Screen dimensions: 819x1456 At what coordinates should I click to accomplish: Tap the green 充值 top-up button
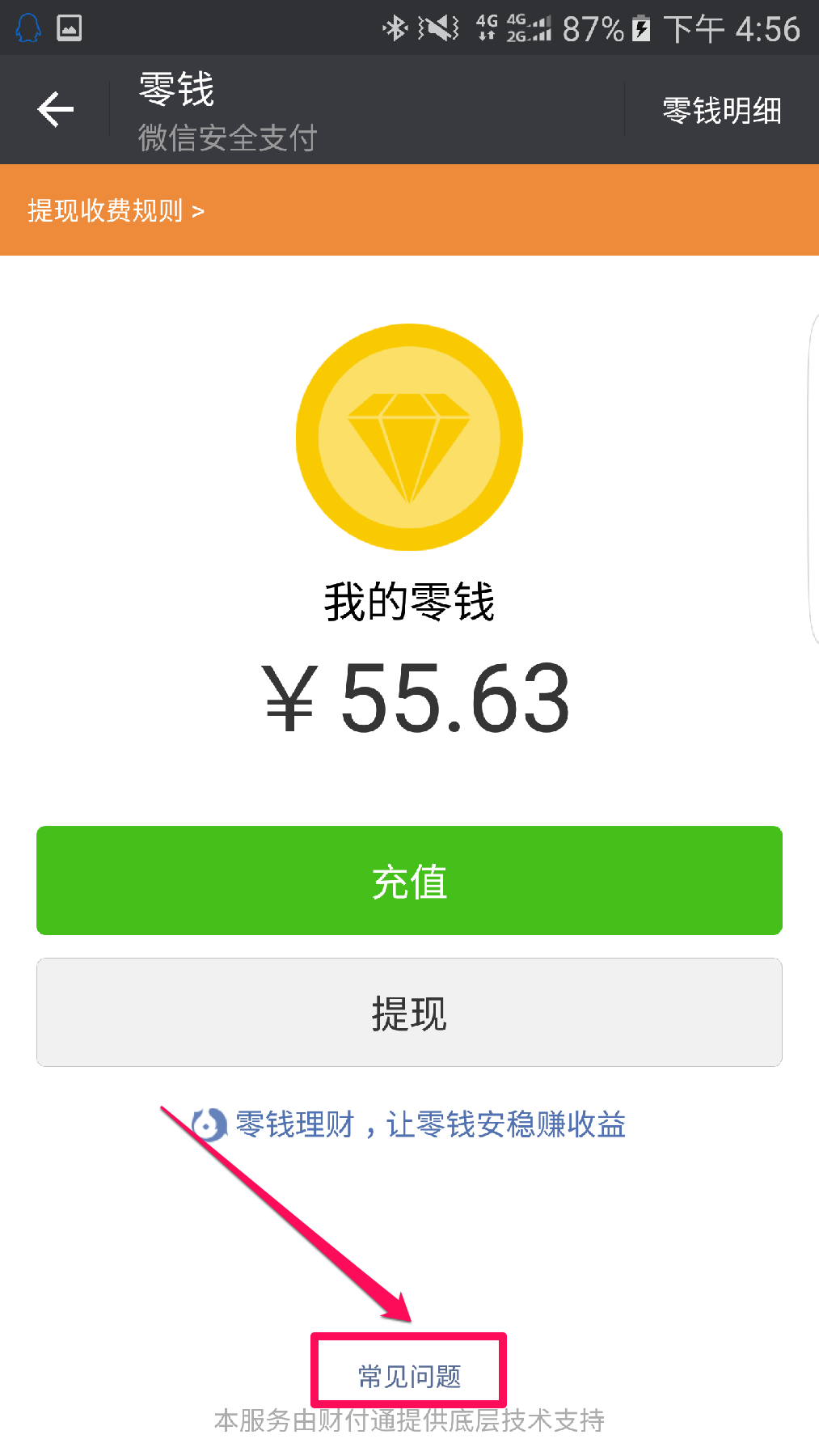pos(409,881)
